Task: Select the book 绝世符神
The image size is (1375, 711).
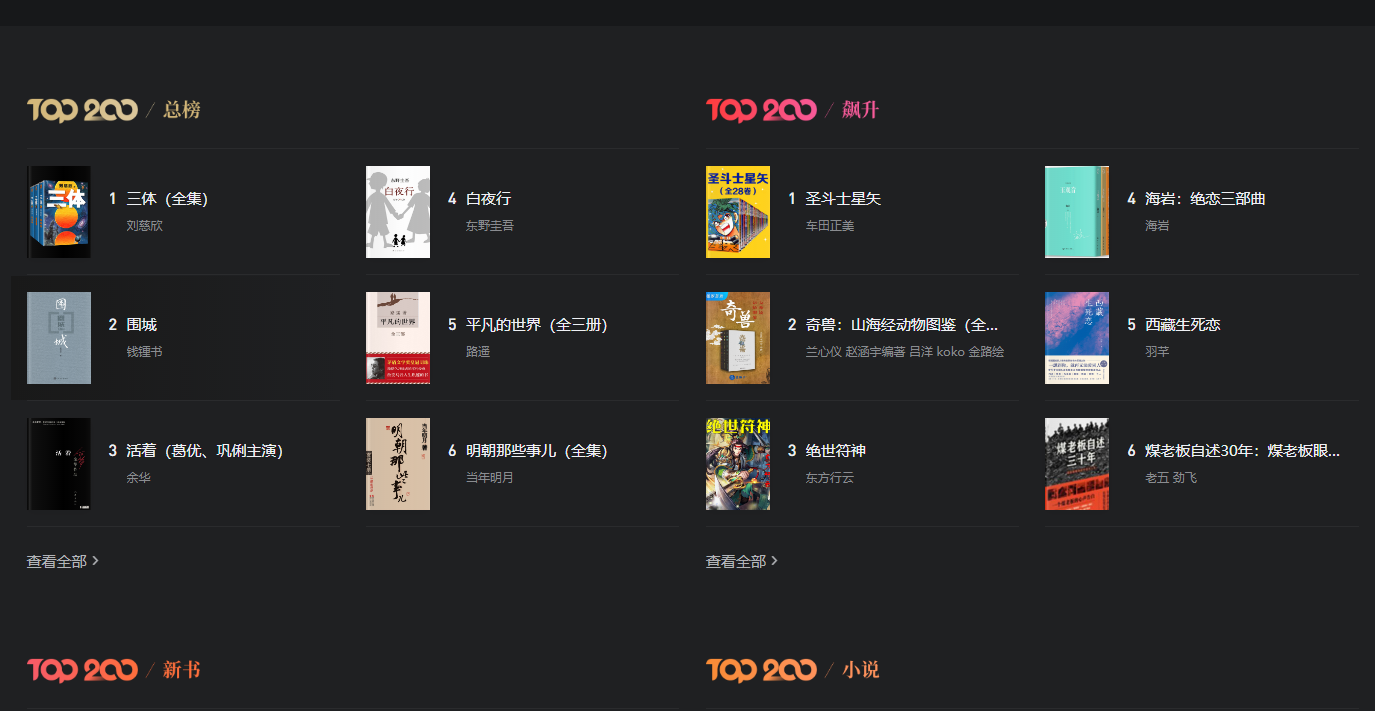Action: (835, 451)
